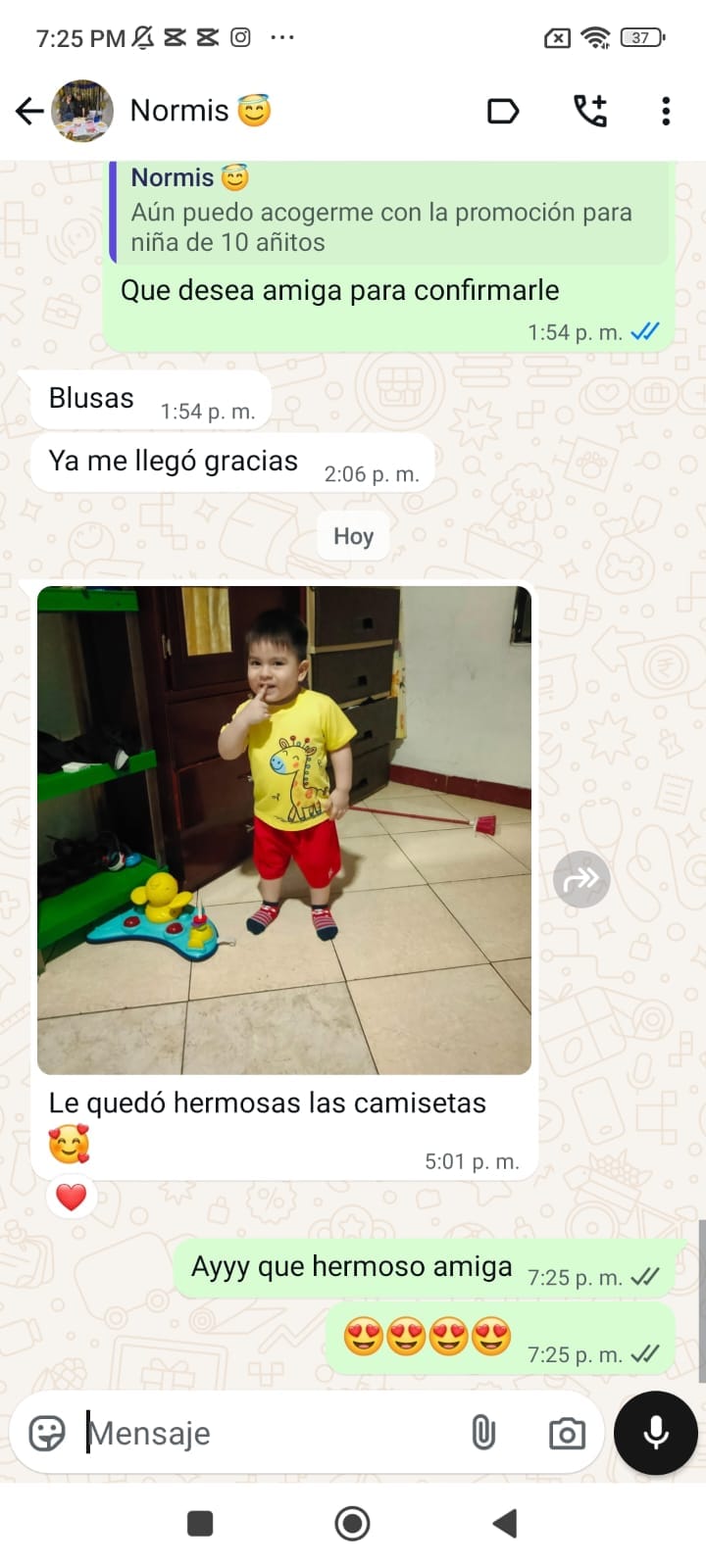Start a call with Normis

click(x=589, y=111)
